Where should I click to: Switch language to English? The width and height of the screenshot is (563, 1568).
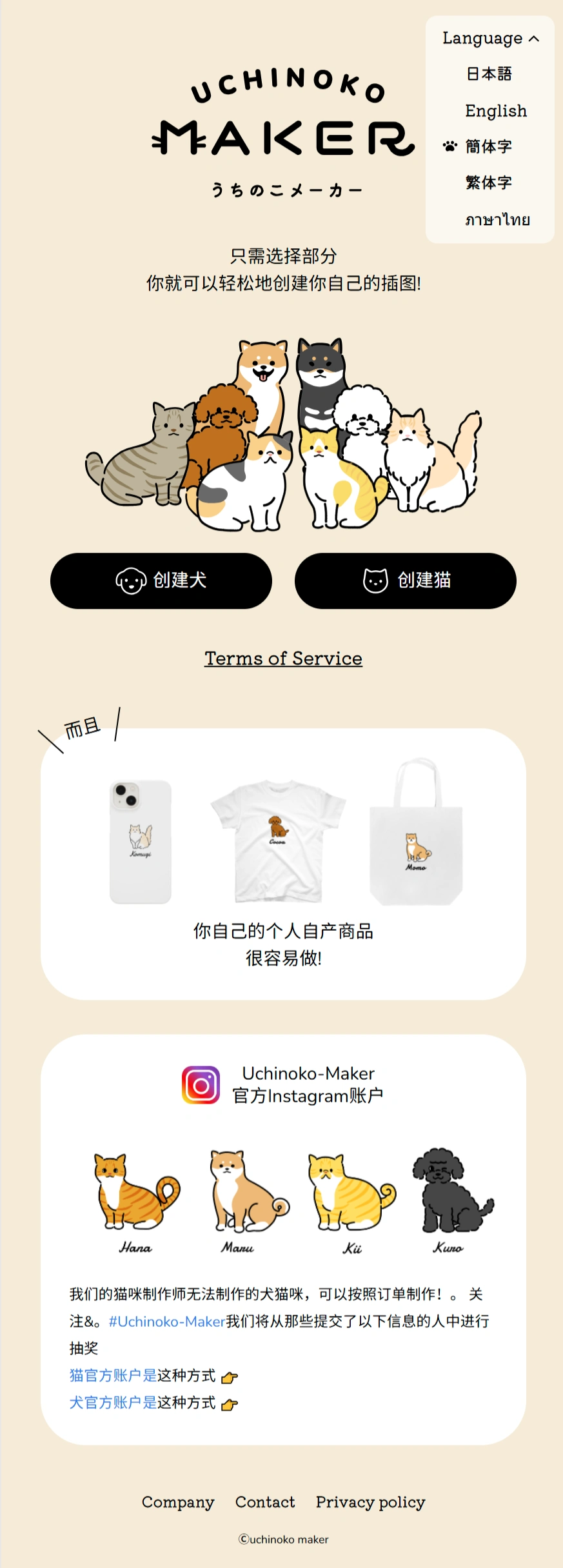(x=495, y=111)
